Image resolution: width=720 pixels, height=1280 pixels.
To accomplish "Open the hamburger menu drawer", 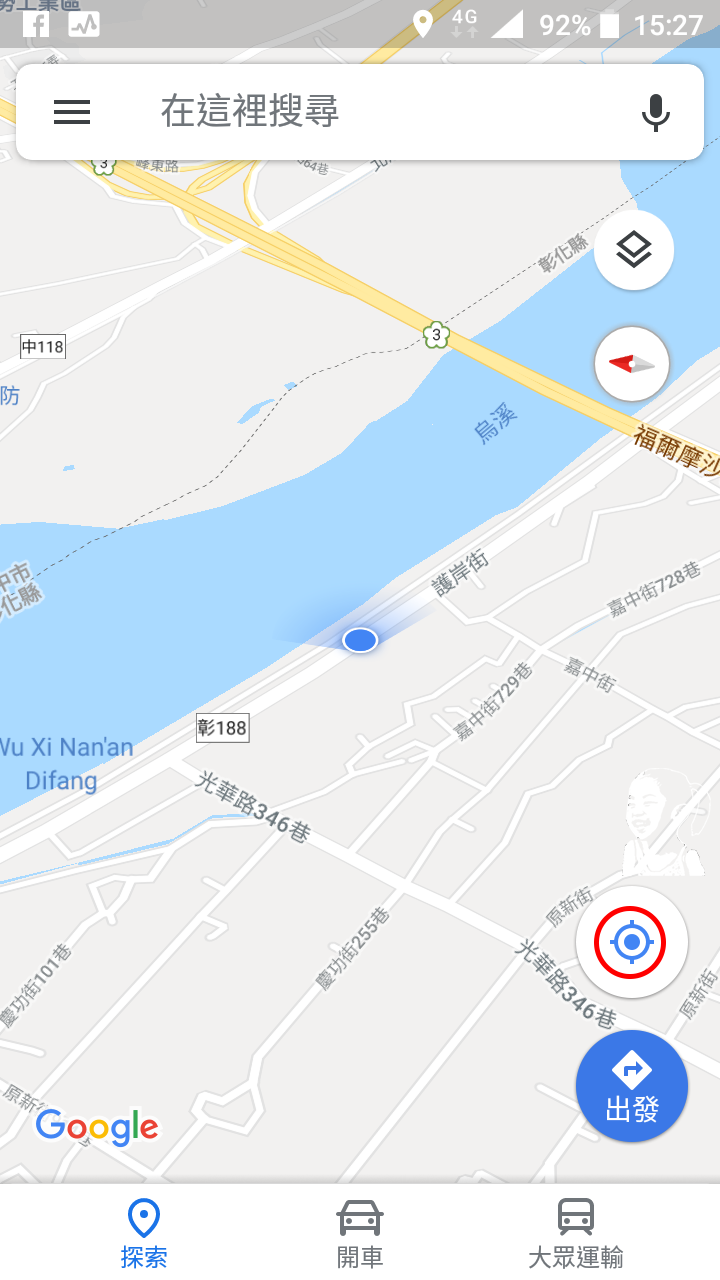I will pyautogui.click(x=72, y=112).
